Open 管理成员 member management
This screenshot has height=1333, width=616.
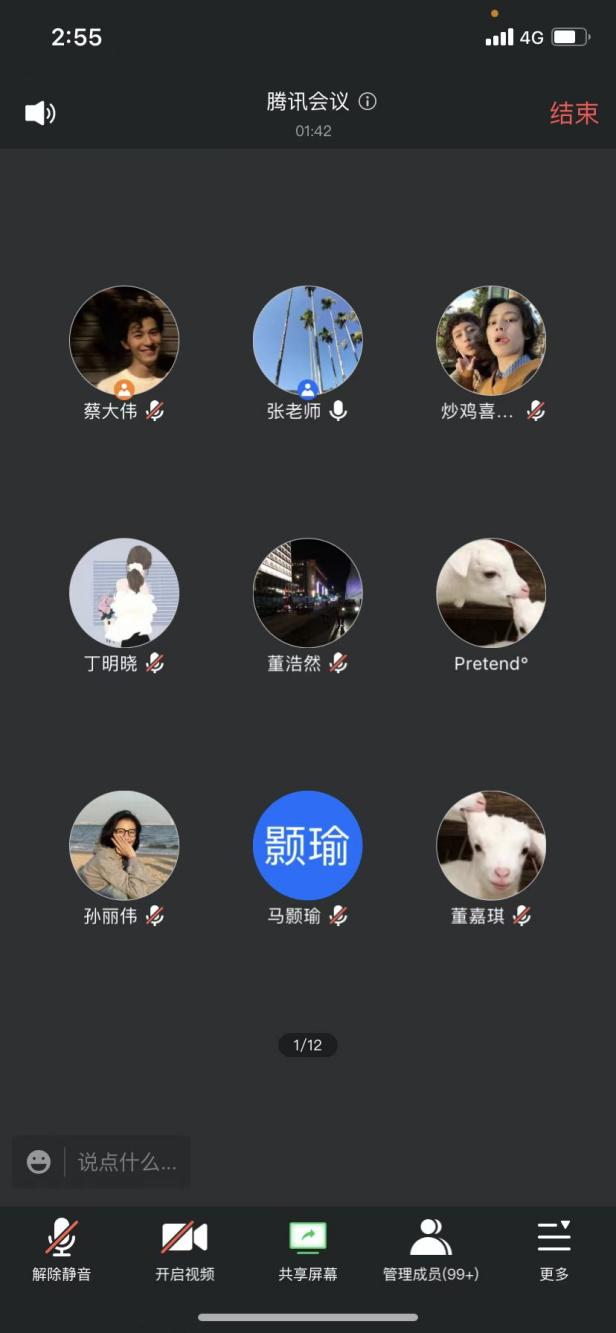tap(431, 1250)
